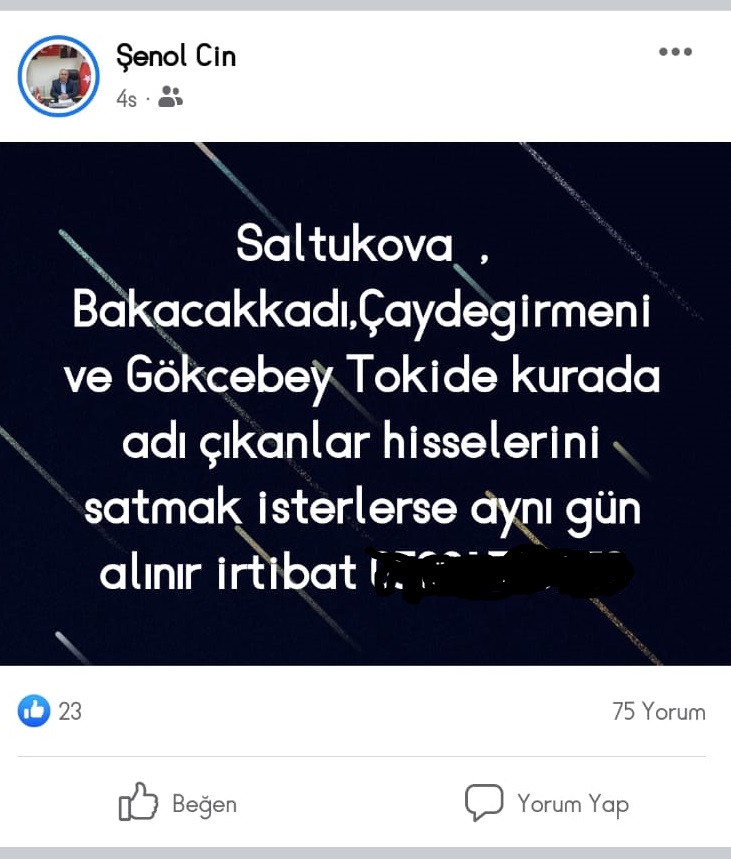This screenshot has width=731, height=859.
Task: View the 23 reactions on the post
Action: (50, 711)
